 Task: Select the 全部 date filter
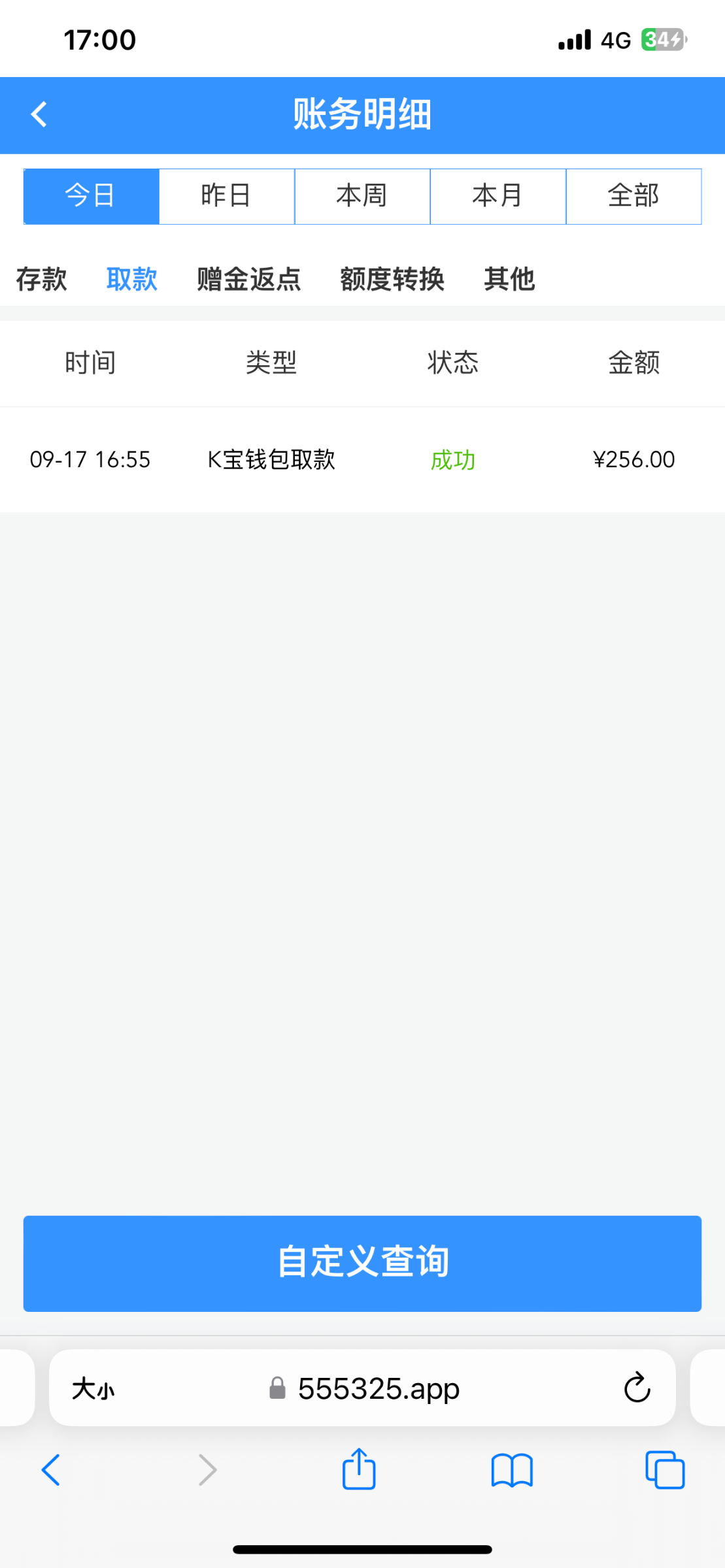(633, 196)
